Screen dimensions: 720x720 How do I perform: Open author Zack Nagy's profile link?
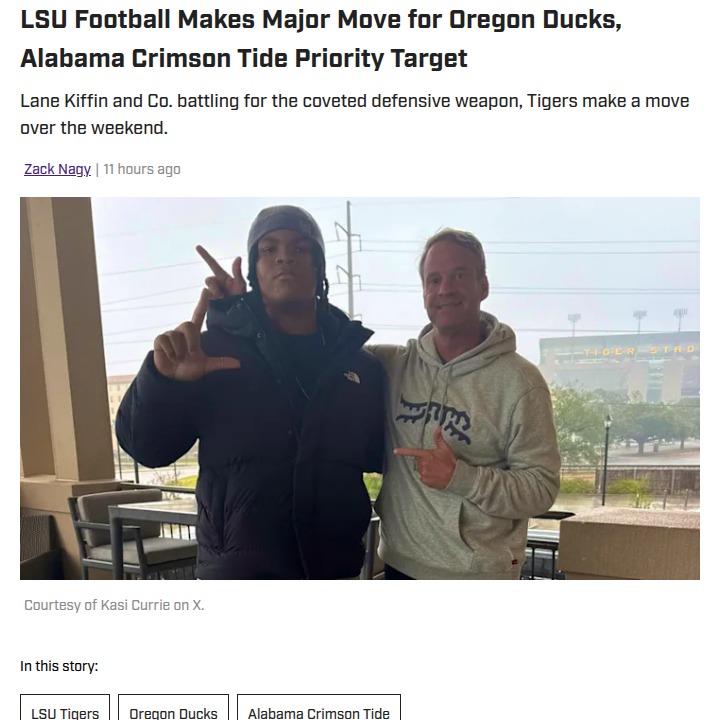coord(57,169)
